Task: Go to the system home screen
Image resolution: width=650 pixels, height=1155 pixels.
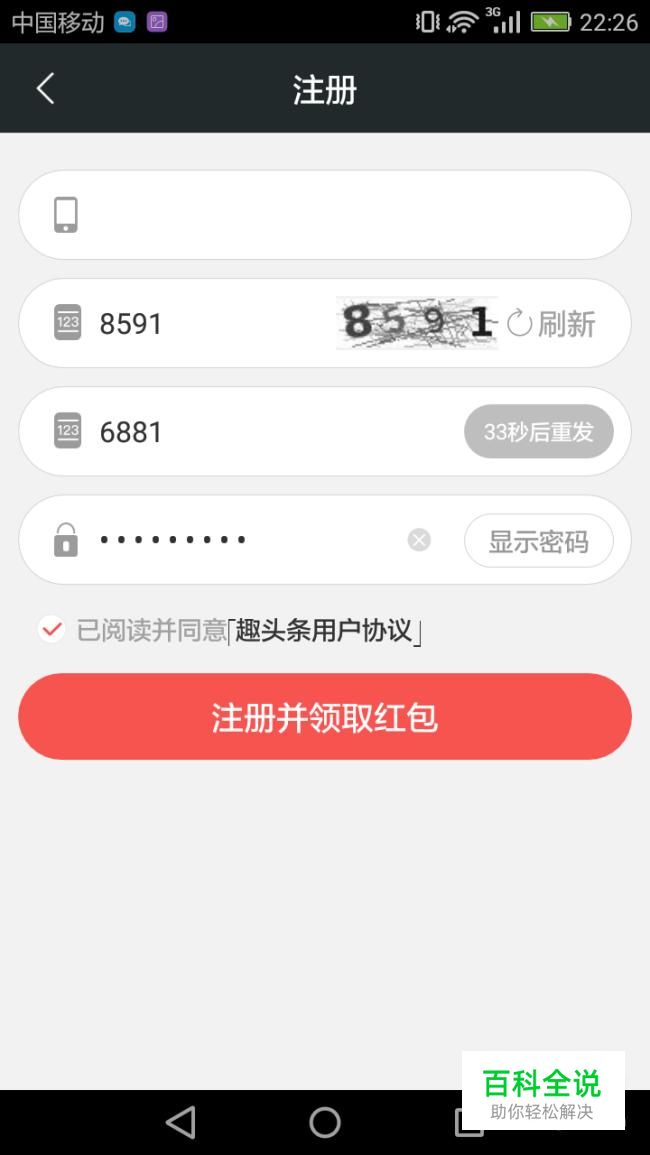Action: (325, 1122)
